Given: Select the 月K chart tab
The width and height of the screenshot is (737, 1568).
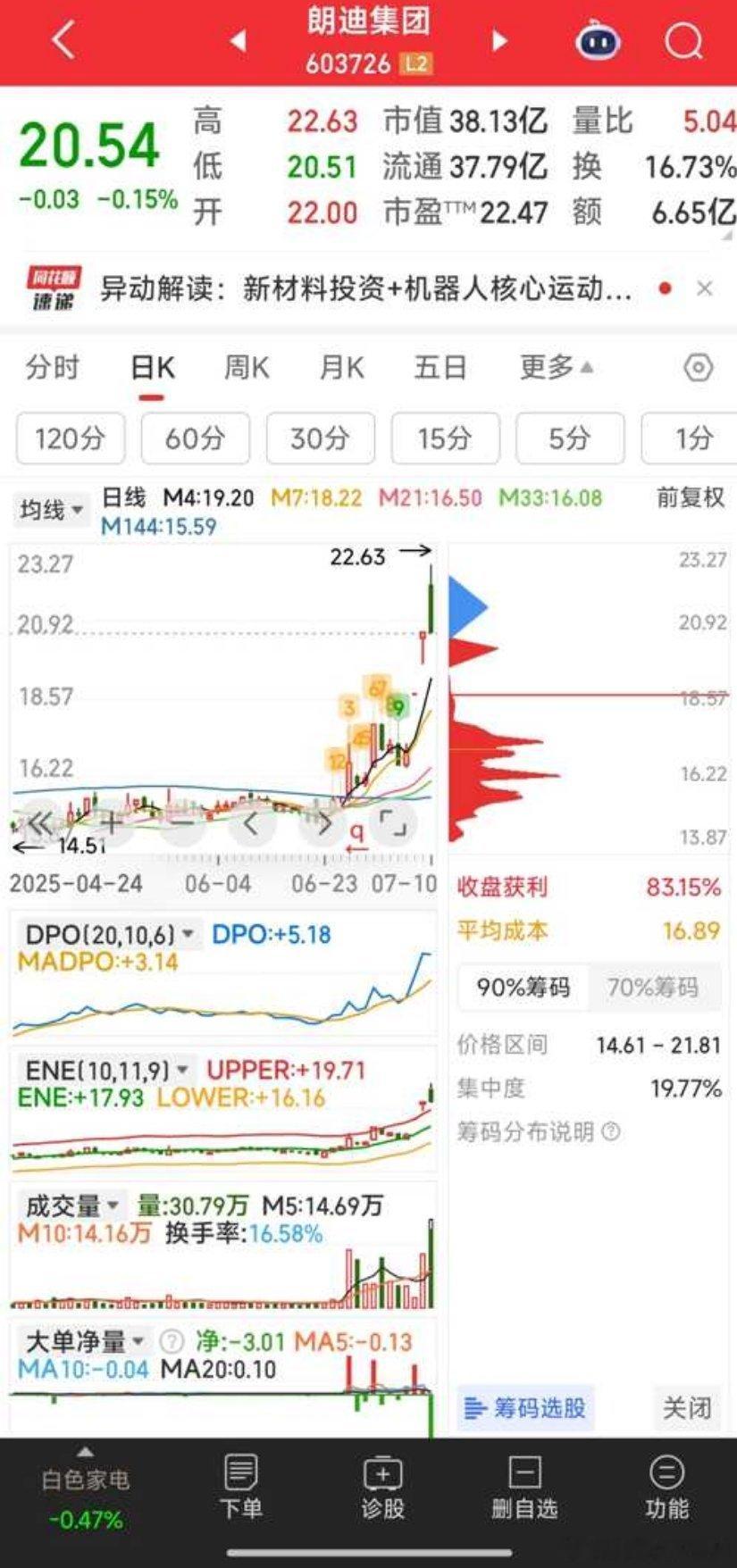Looking at the screenshot, I should pyautogui.click(x=342, y=367).
